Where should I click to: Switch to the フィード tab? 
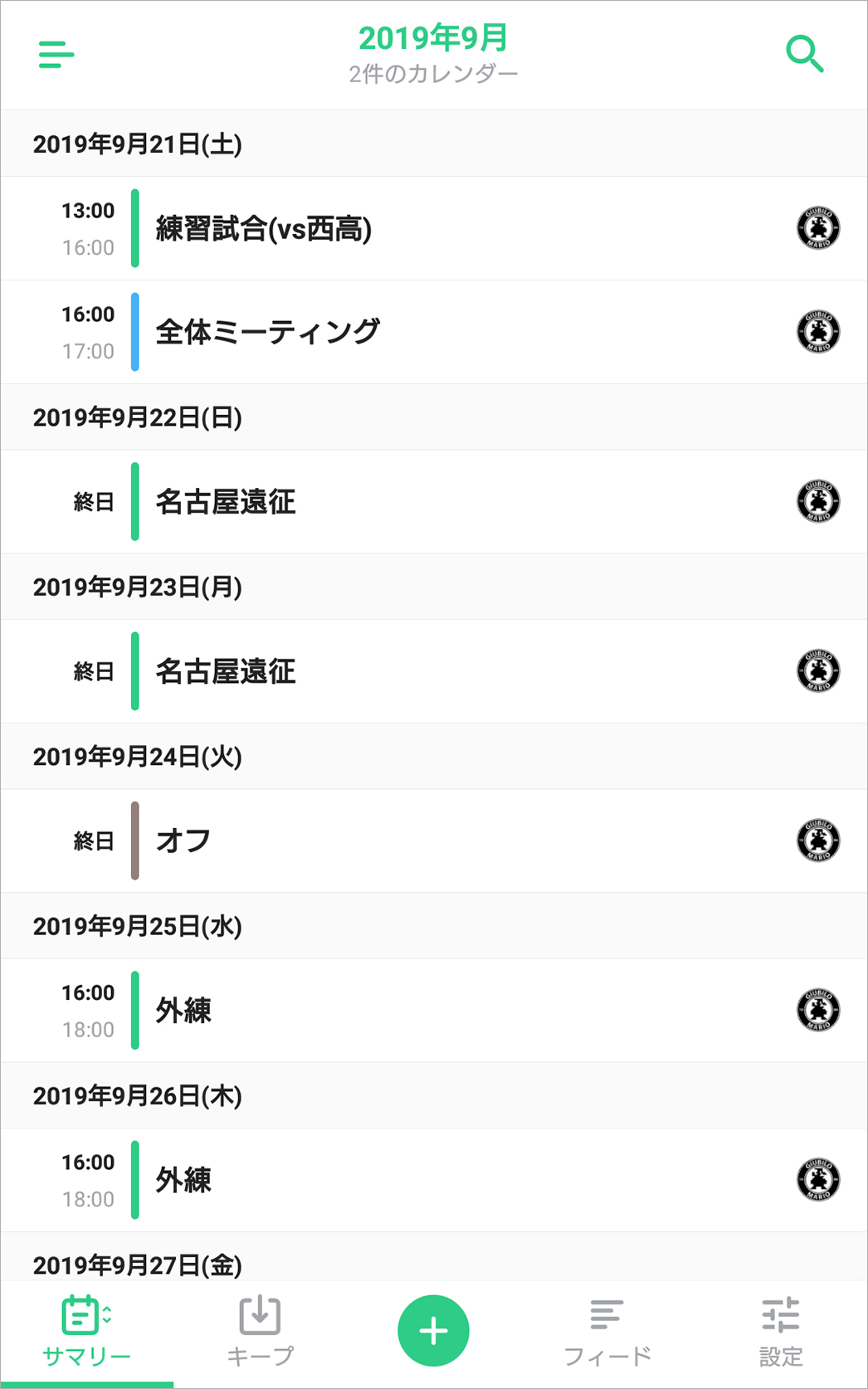pyautogui.click(x=607, y=1333)
